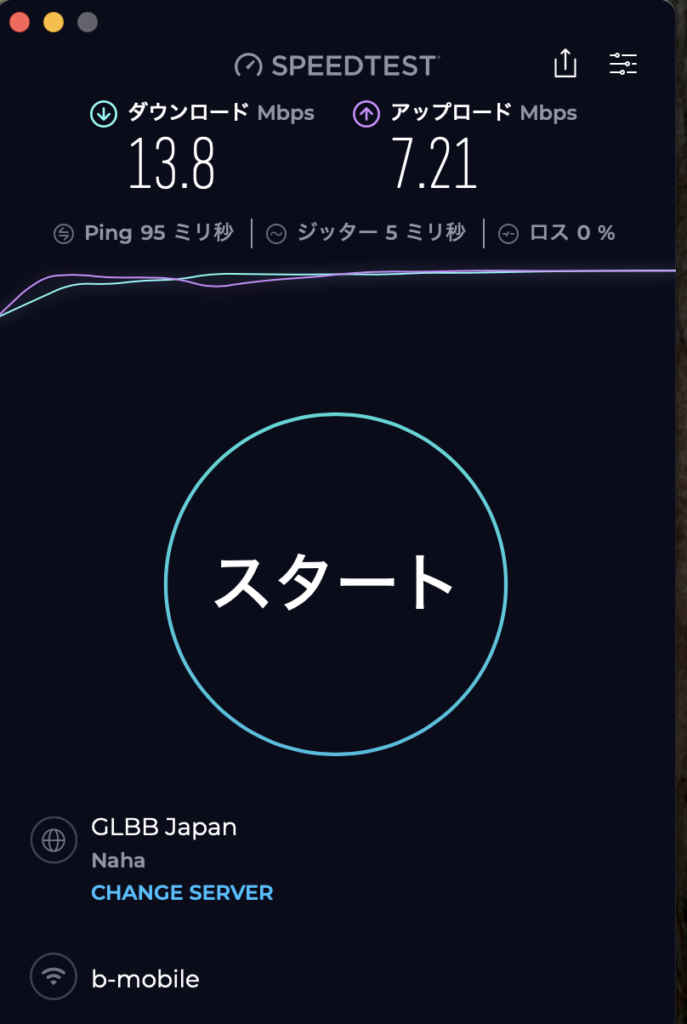Share the speed test result
687x1024 pixels.
click(565, 64)
